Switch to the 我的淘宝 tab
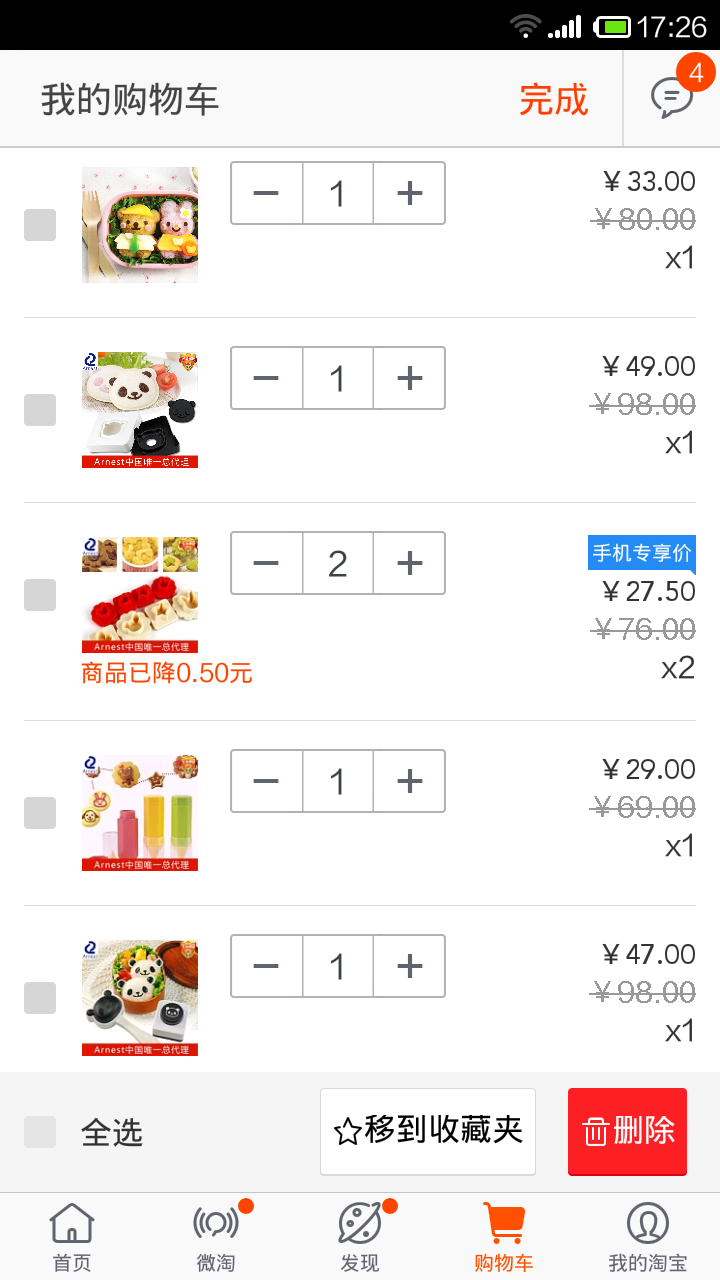Screen dimensions: 720x1280 coord(647,1237)
